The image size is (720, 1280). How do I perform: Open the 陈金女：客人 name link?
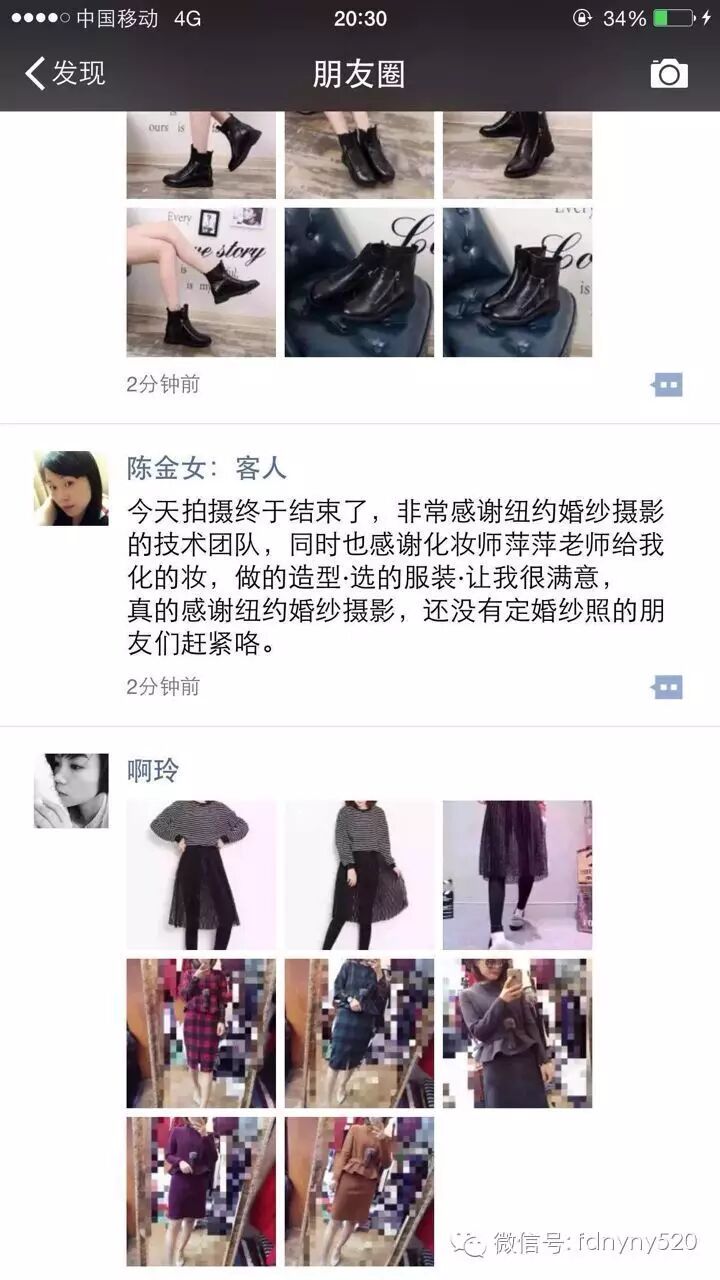click(206, 467)
